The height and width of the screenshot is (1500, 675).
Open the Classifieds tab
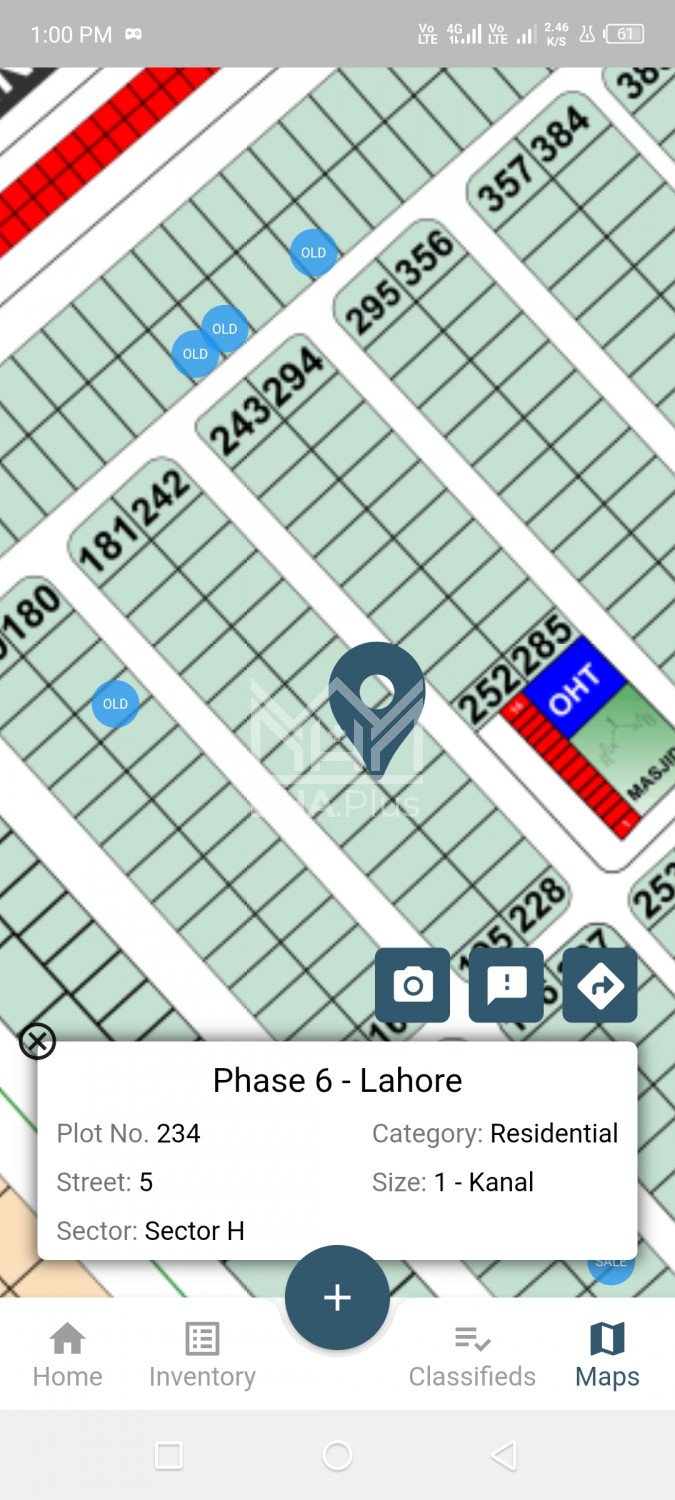472,1355
